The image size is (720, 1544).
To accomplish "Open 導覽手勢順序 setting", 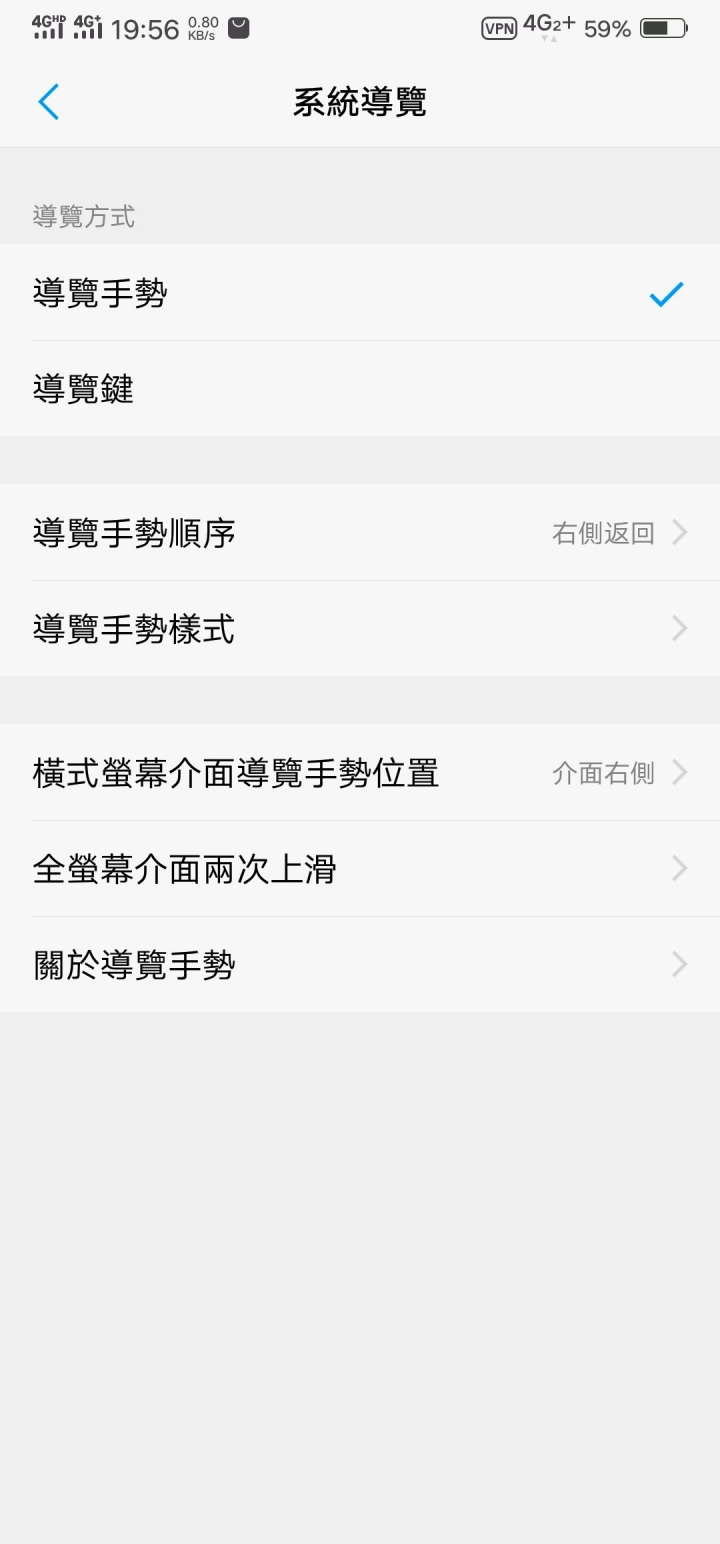I will coord(360,533).
